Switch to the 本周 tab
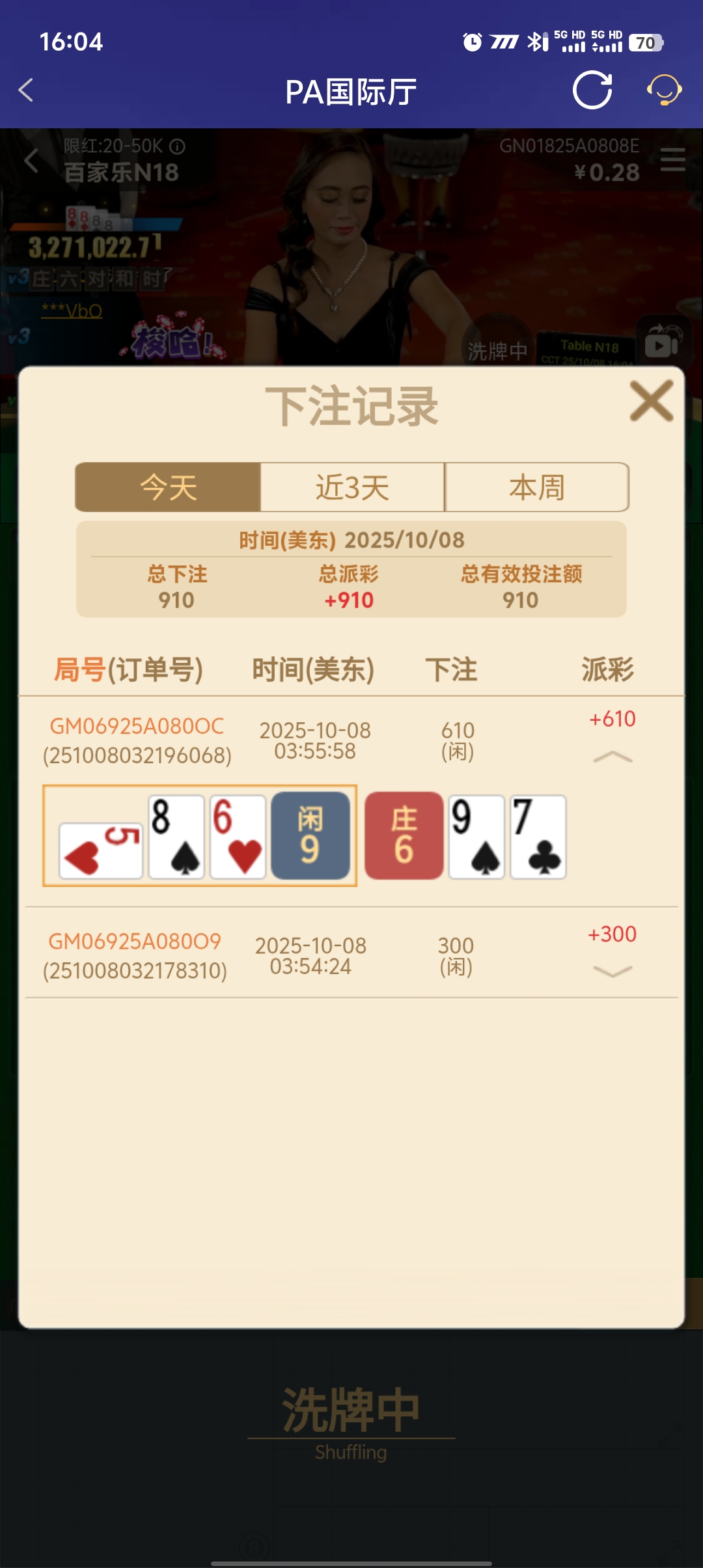This screenshot has height=1568, width=703. click(x=536, y=487)
